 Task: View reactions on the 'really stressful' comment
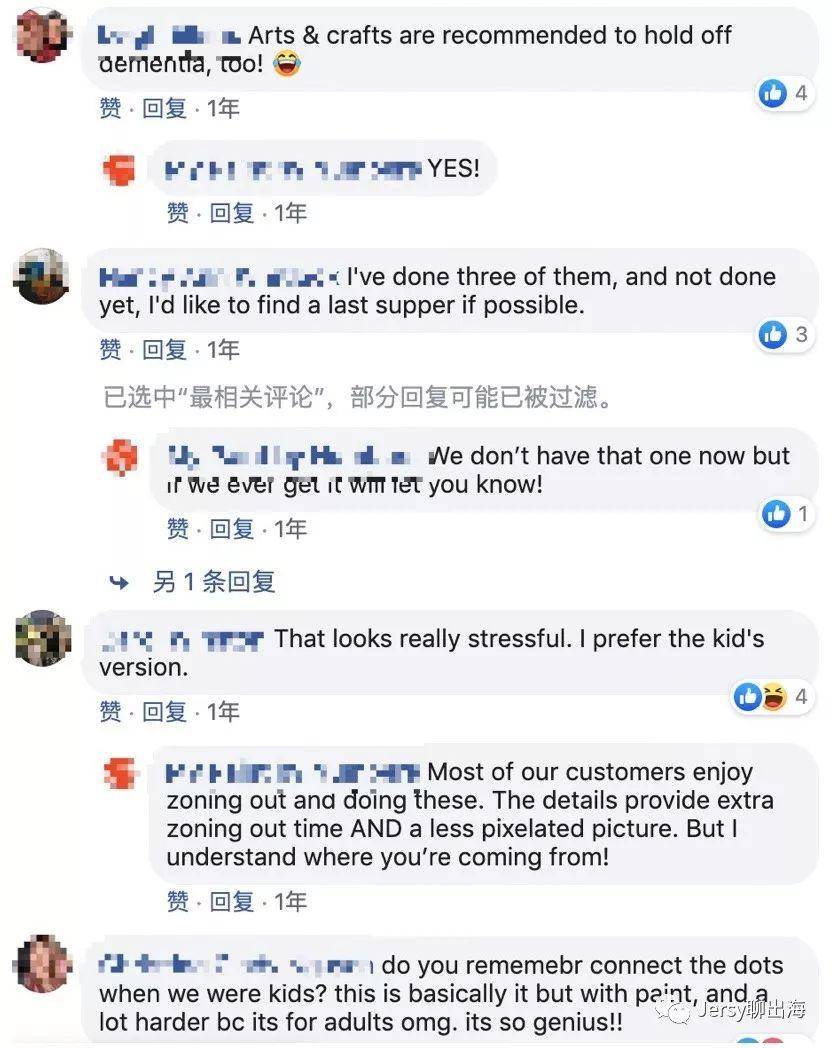point(771,696)
